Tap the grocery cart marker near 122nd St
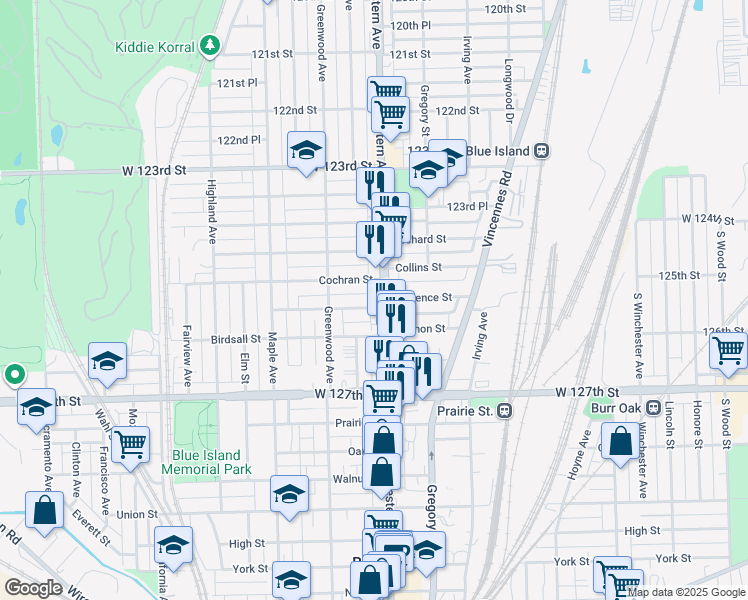Image resolution: width=748 pixels, height=600 pixels. point(390,113)
